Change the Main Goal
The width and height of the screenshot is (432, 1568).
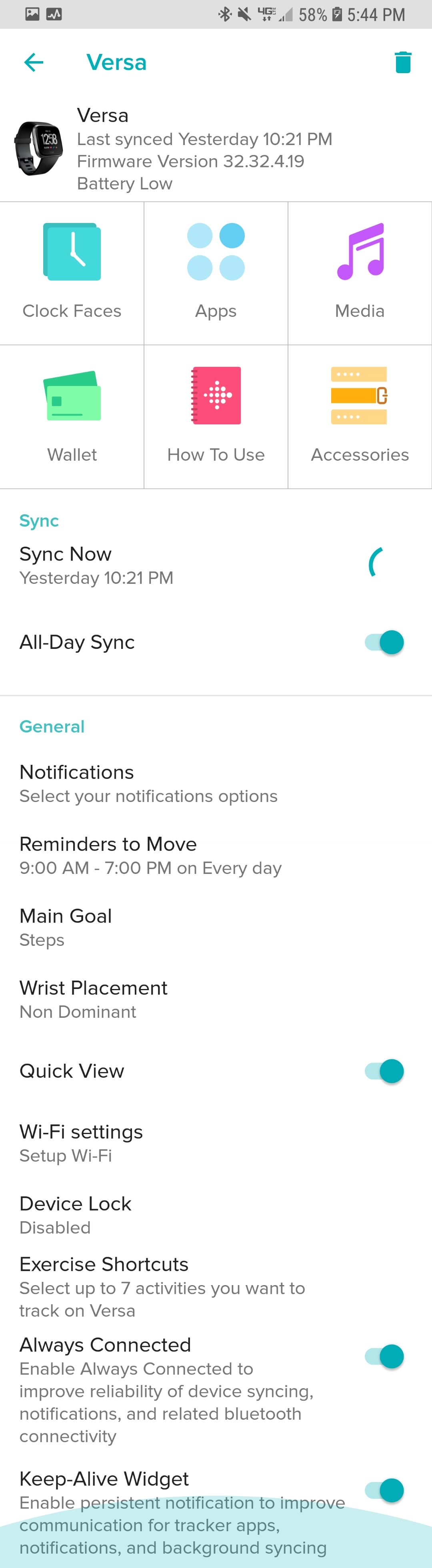[66, 927]
